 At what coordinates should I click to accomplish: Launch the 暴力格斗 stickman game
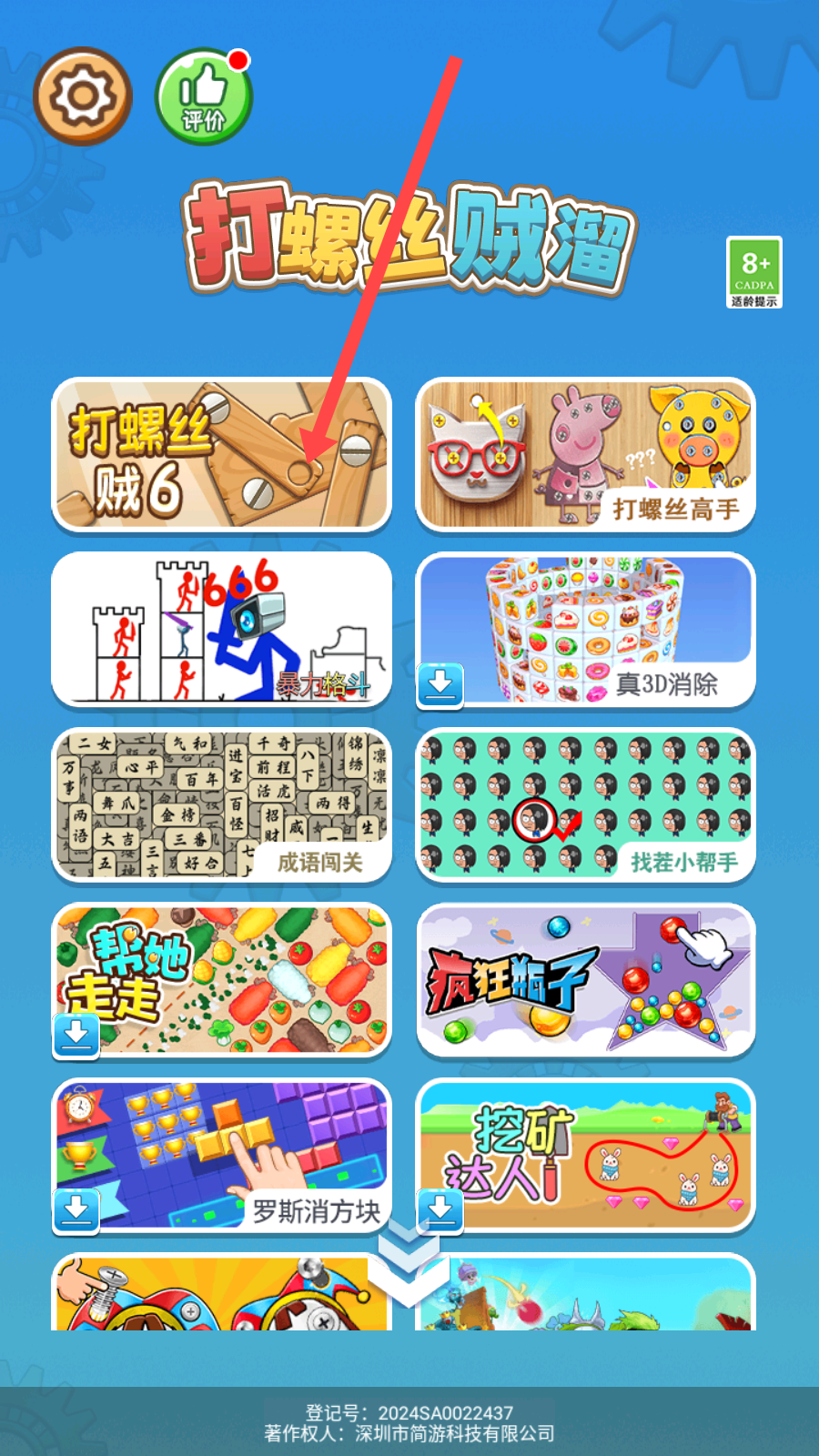point(221,630)
